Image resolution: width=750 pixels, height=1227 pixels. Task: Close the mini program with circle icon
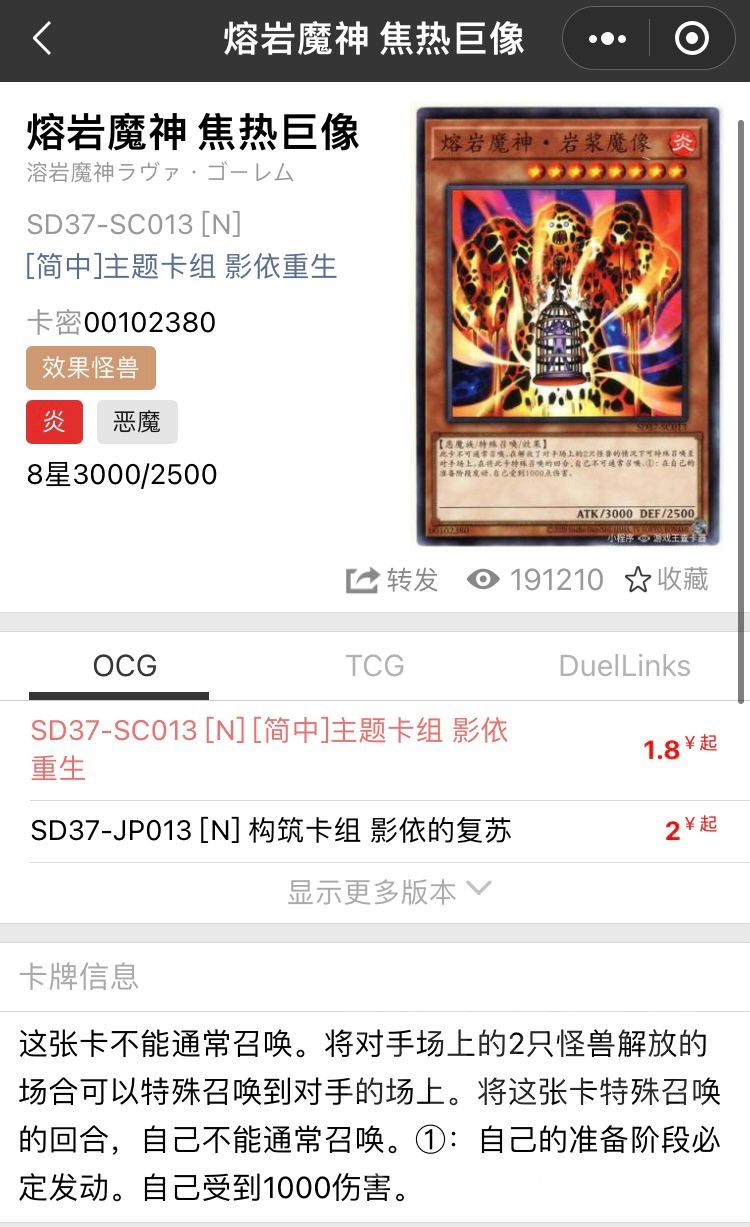pyautogui.click(x=691, y=40)
